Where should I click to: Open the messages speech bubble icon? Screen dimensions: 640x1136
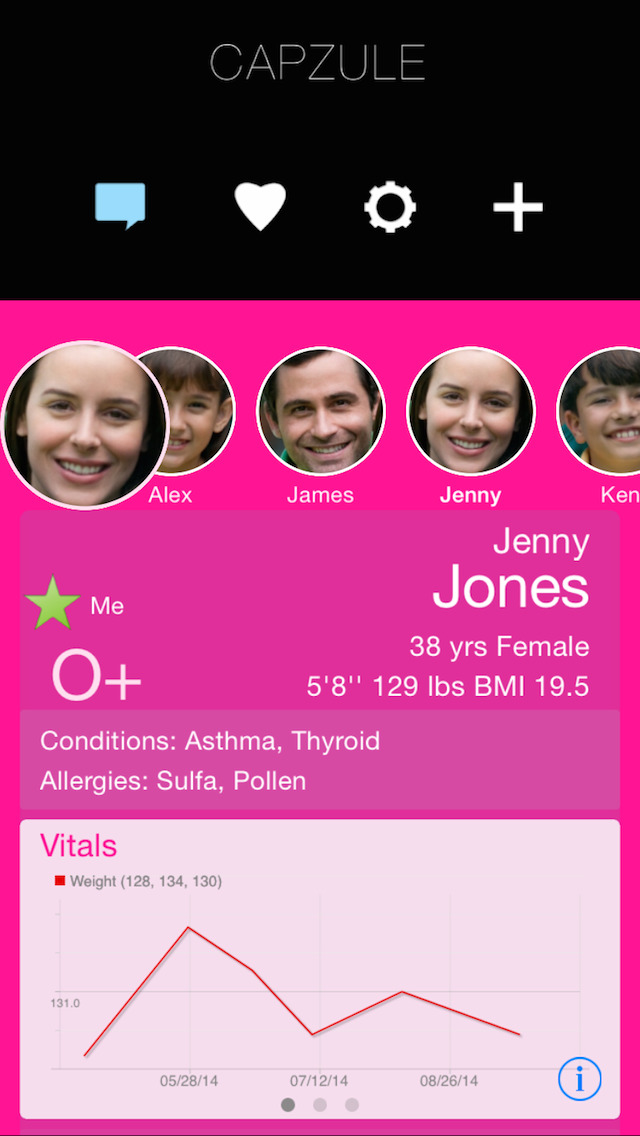click(x=121, y=207)
